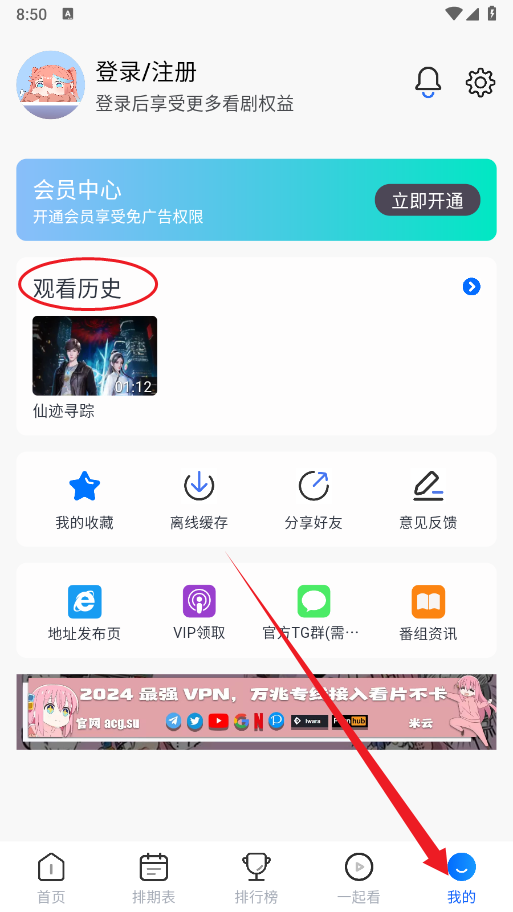The width and height of the screenshot is (513, 912).
Task: Open 意见反馈 feedback
Action: coord(428,500)
